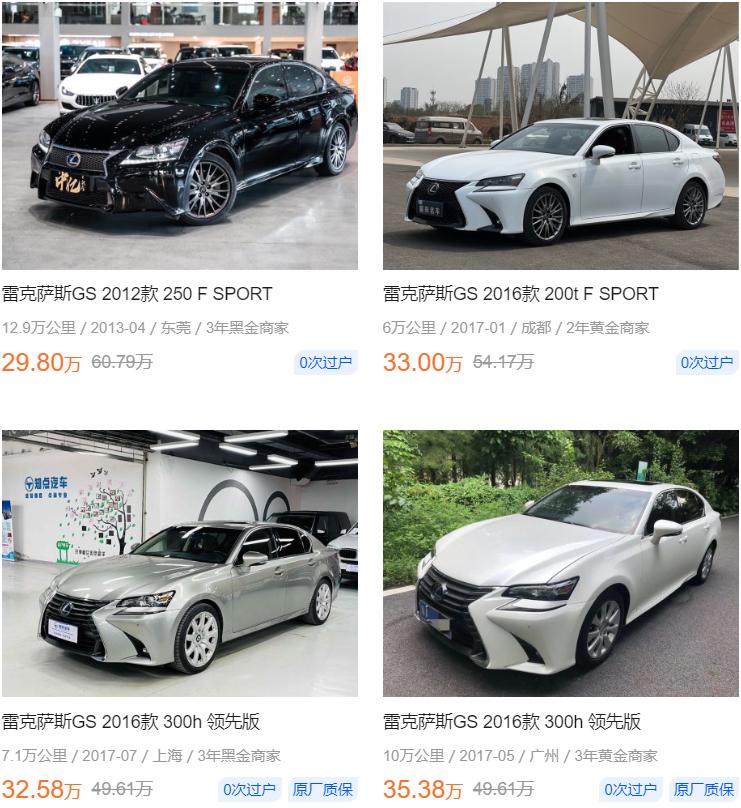Select the 原厂质保 tag on the Guangzhou listing

(x=707, y=791)
